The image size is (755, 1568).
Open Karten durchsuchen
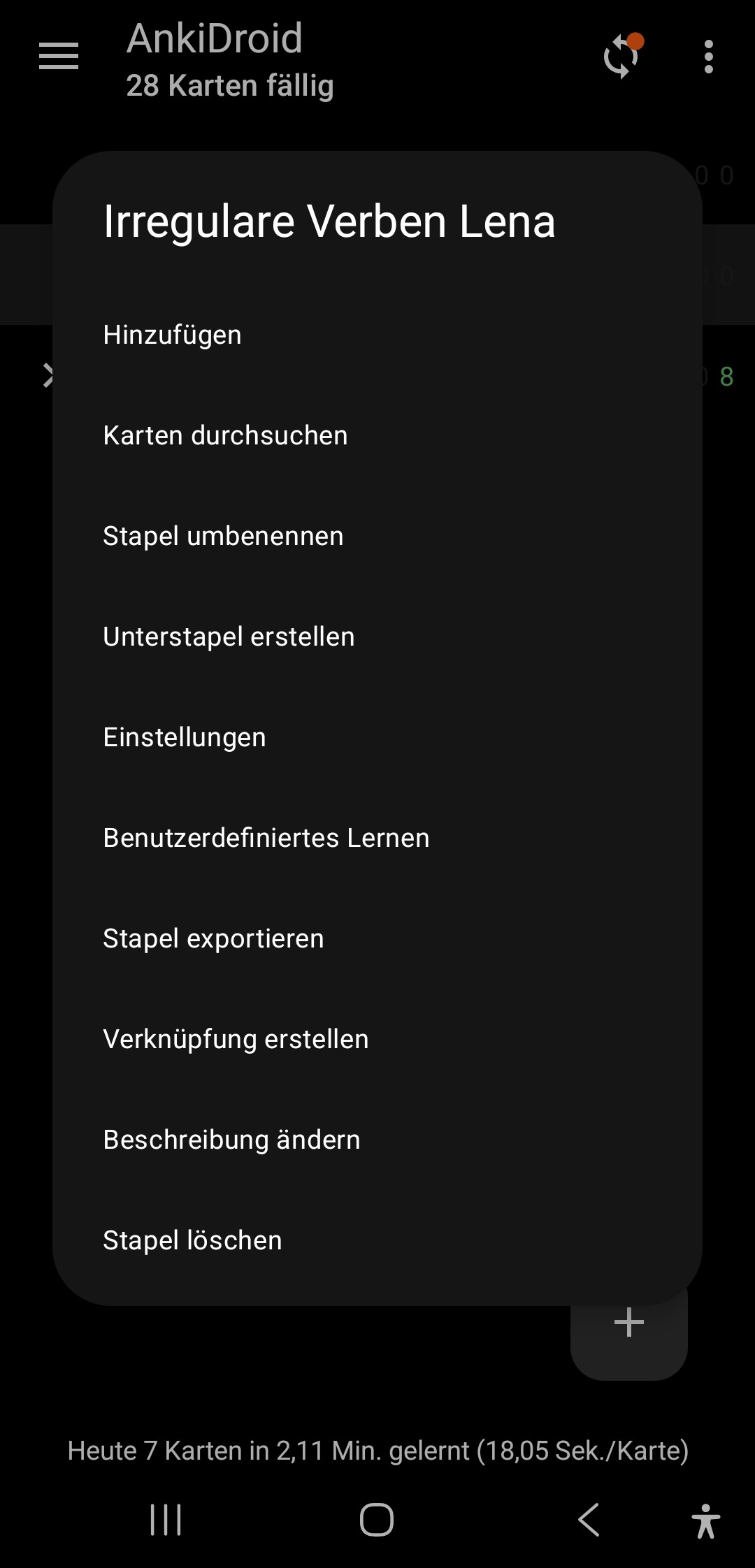(377, 435)
